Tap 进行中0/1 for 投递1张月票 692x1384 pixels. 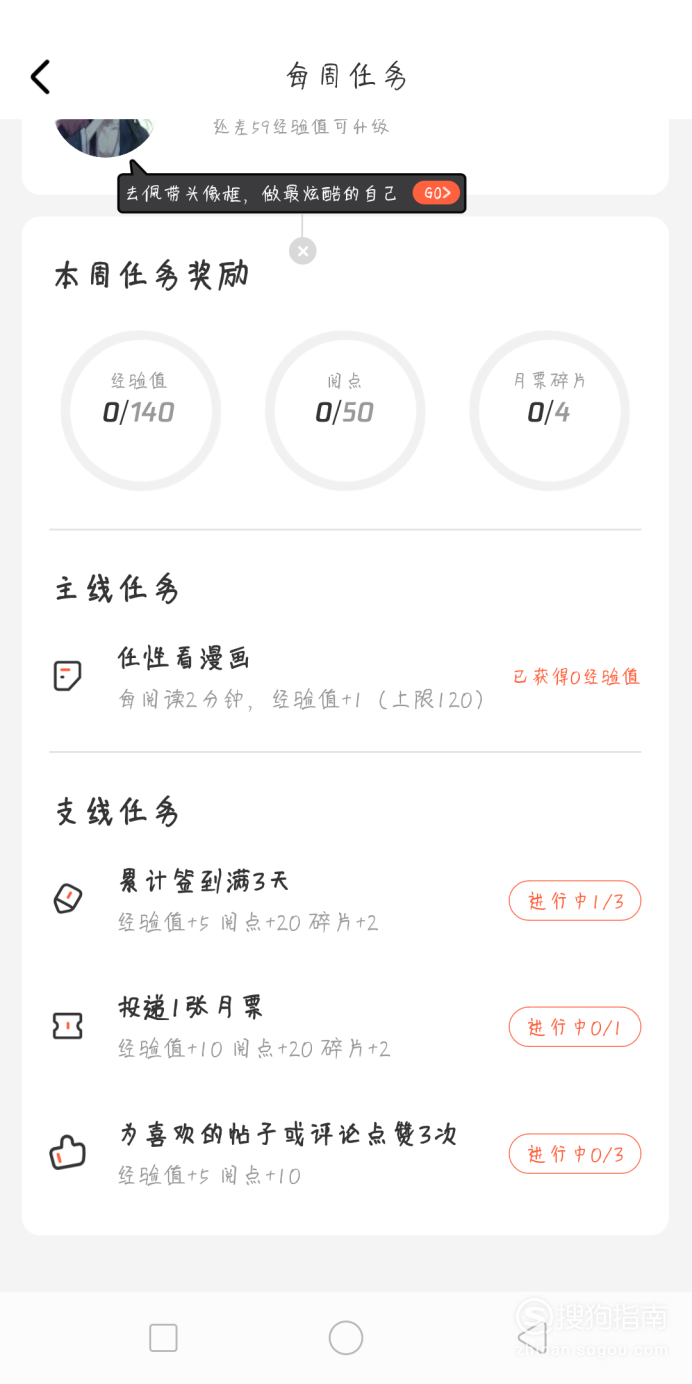575,1027
